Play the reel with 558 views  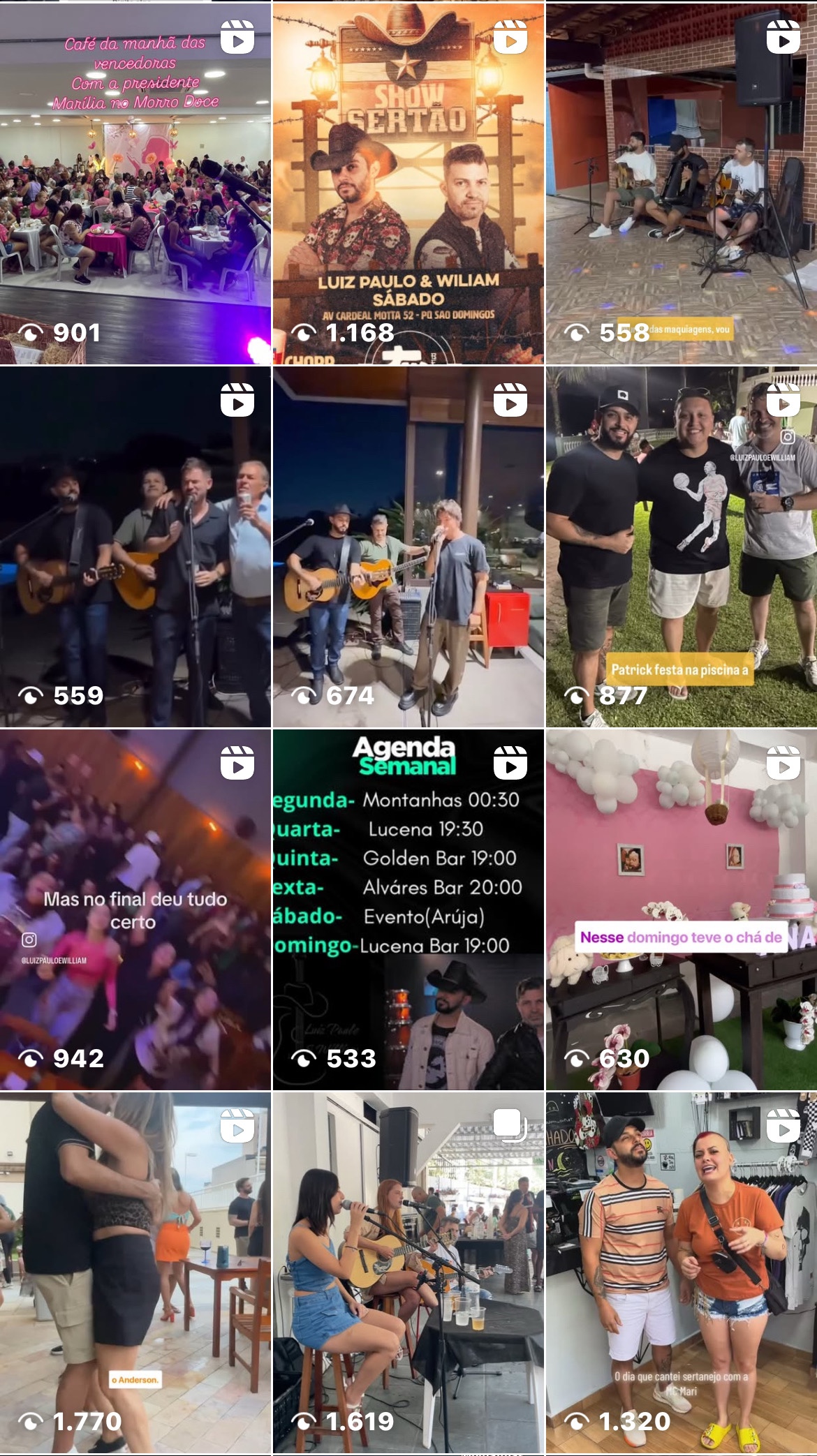682,183
